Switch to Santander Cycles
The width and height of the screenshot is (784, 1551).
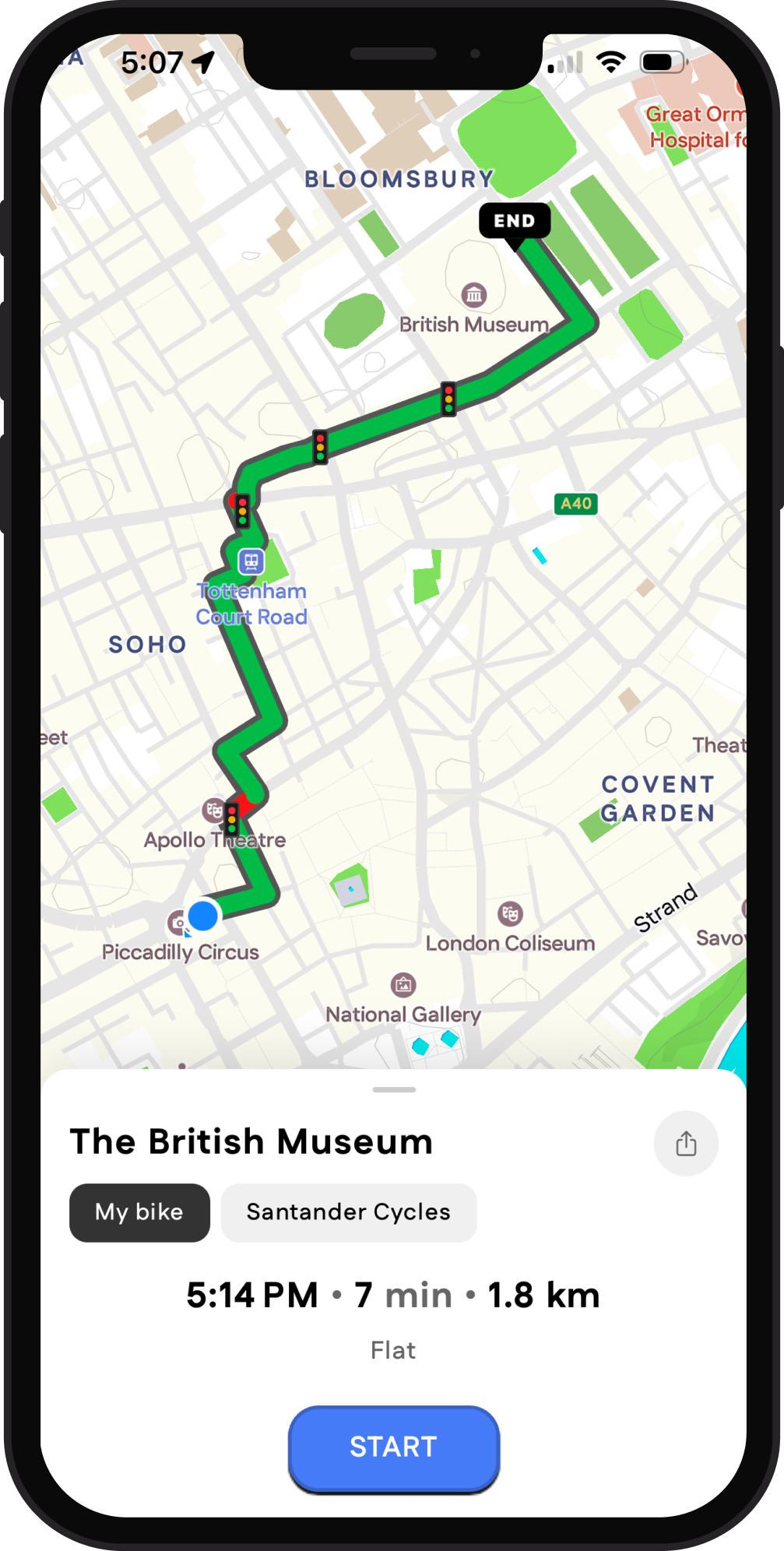click(x=348, y=1212)
